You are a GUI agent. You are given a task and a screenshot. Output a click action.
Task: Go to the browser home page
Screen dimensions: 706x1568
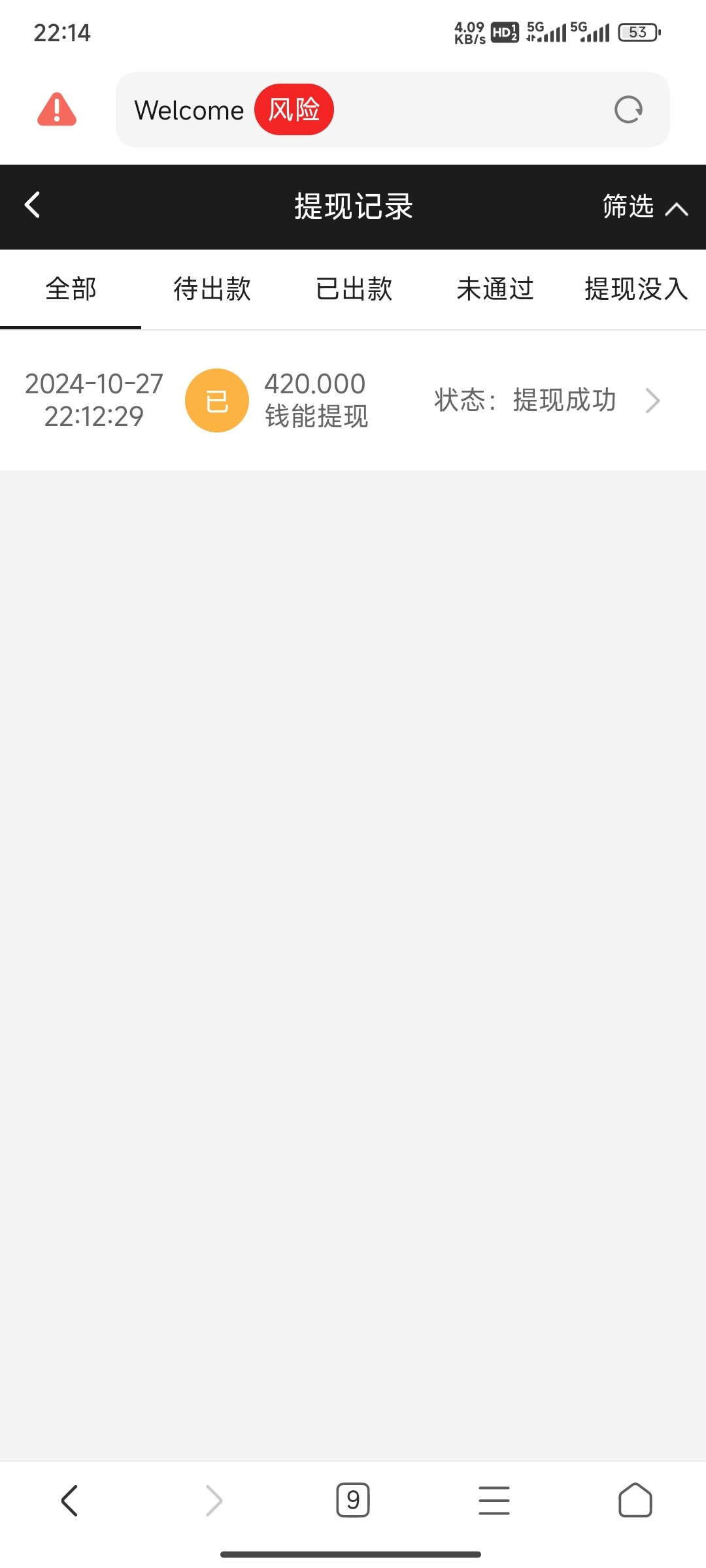[x=635, y=1500]
